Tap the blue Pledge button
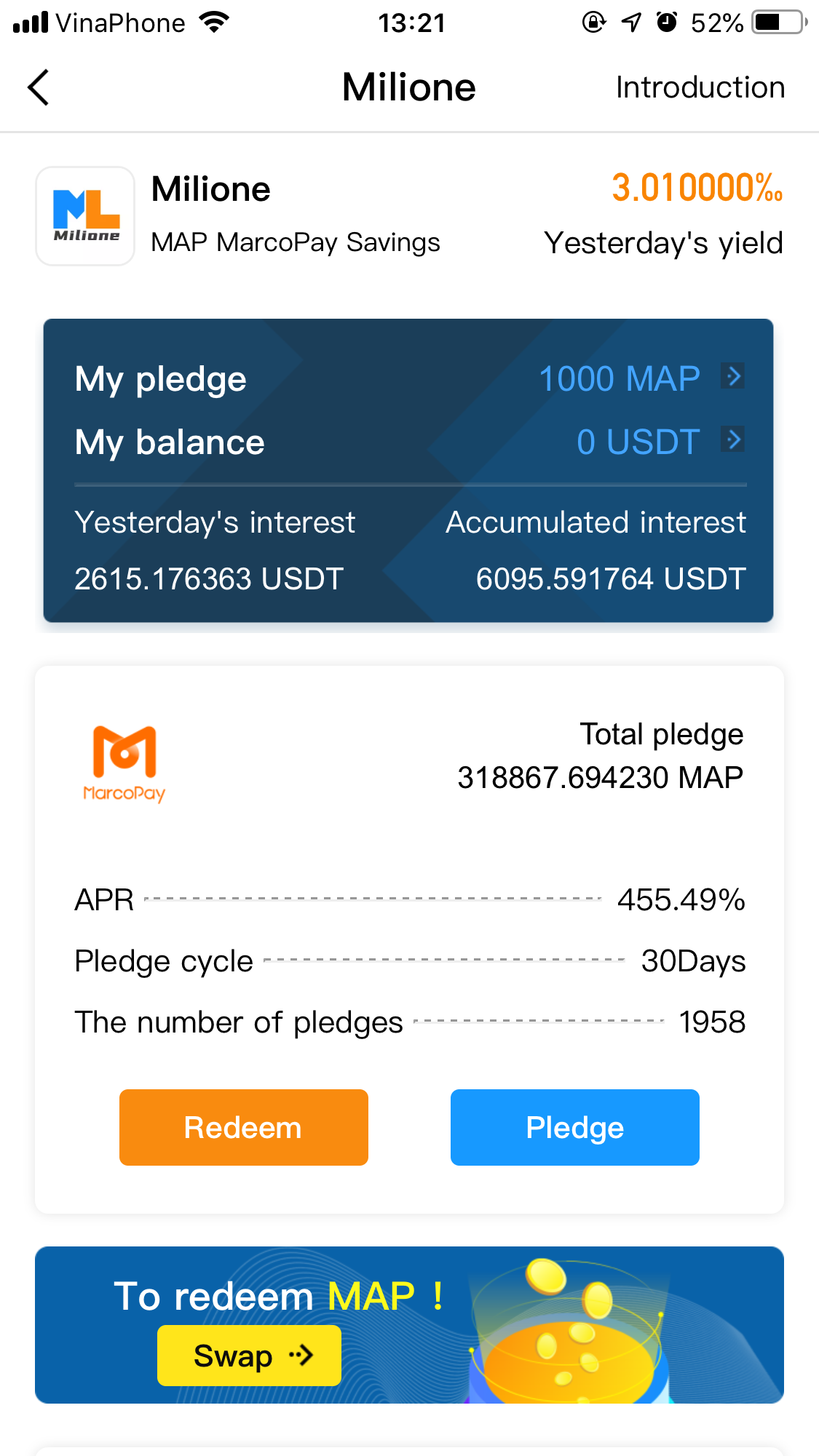Screen dimensions: 819x1456 coord(574,1127)
